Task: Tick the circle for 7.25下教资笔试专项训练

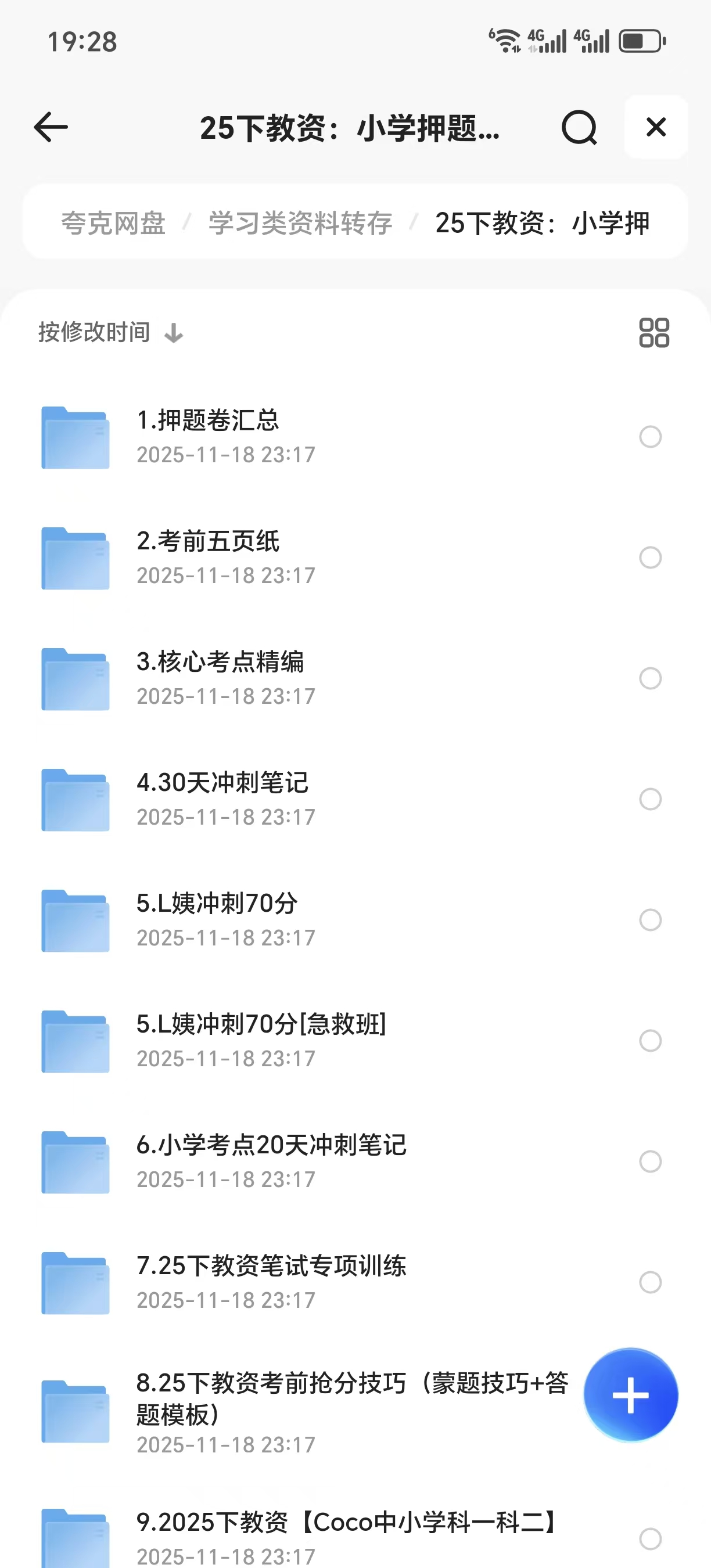Action: (650, 1282)
